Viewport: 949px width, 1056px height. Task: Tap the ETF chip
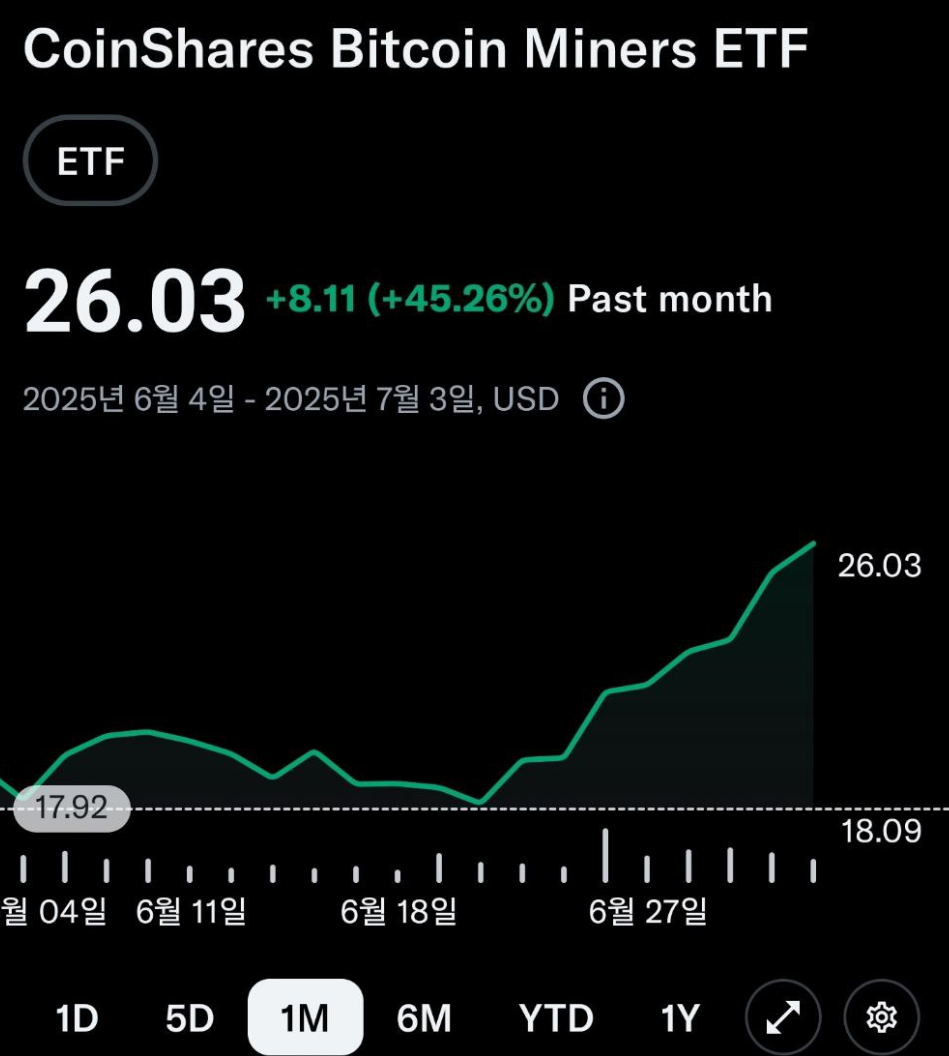click(90, 161)
